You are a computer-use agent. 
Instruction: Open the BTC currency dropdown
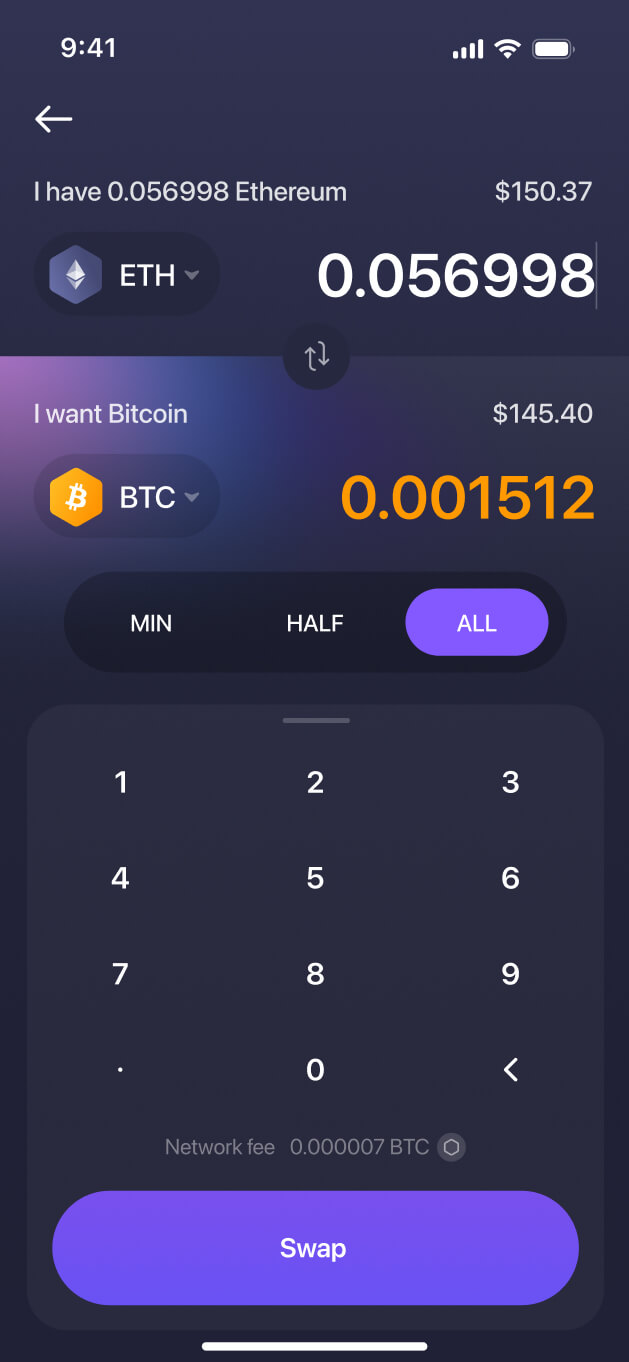point(127,497)
